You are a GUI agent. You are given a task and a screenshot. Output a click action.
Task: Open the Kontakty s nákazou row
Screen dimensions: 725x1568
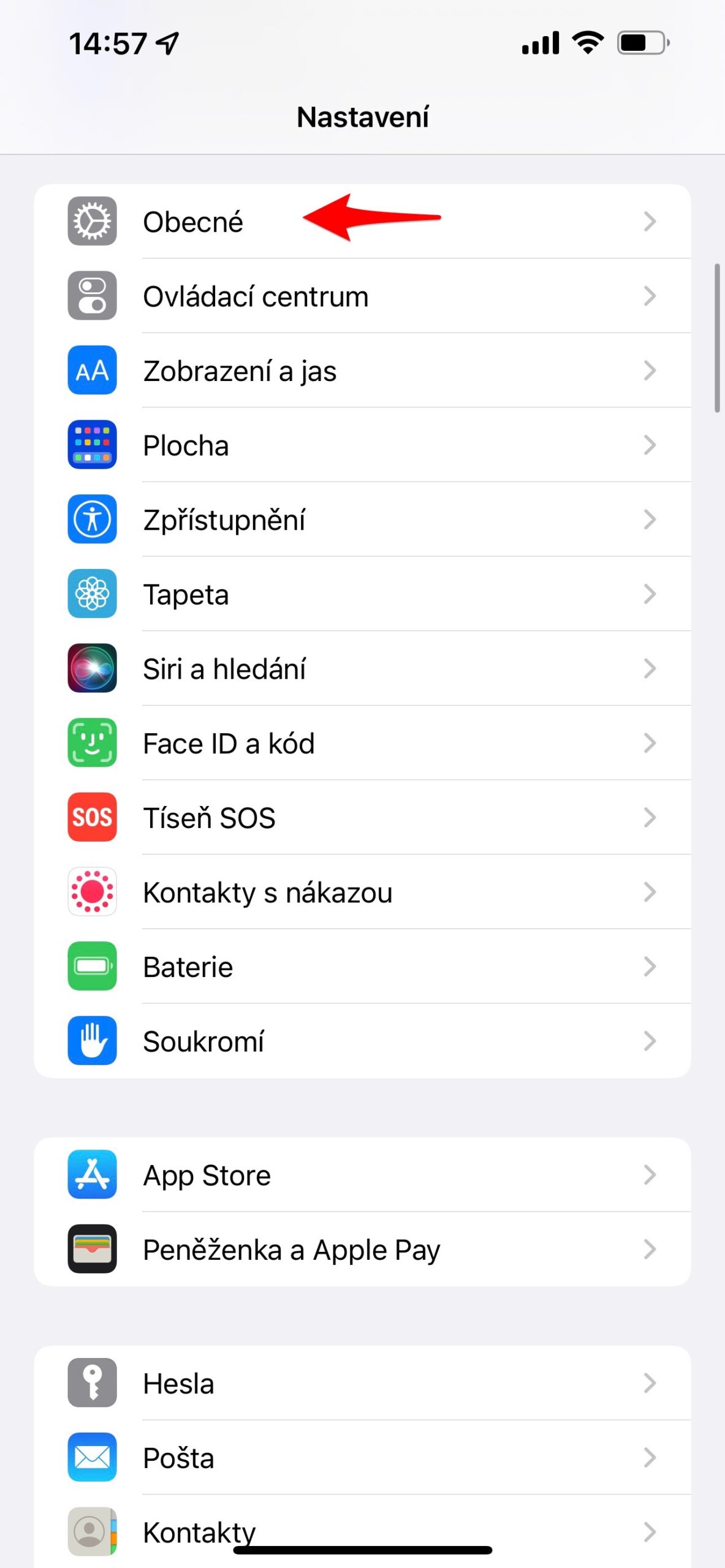tap(363, 892)
